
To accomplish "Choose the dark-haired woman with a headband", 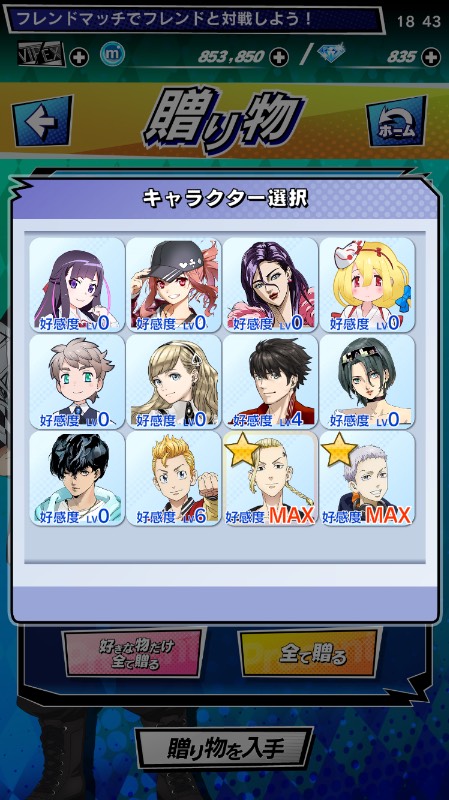I will (367, 382).
